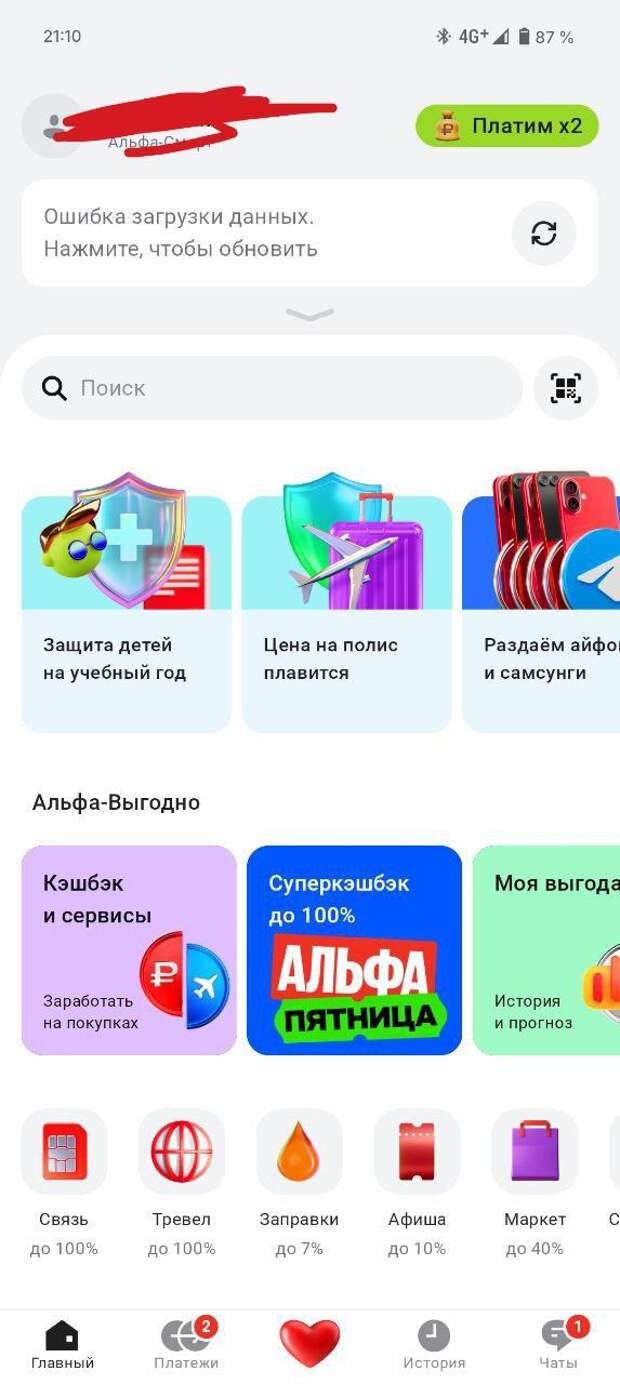
Task: Open the Альфа Пятница суперкэшбэк card
Action: (x=354, y=950)
